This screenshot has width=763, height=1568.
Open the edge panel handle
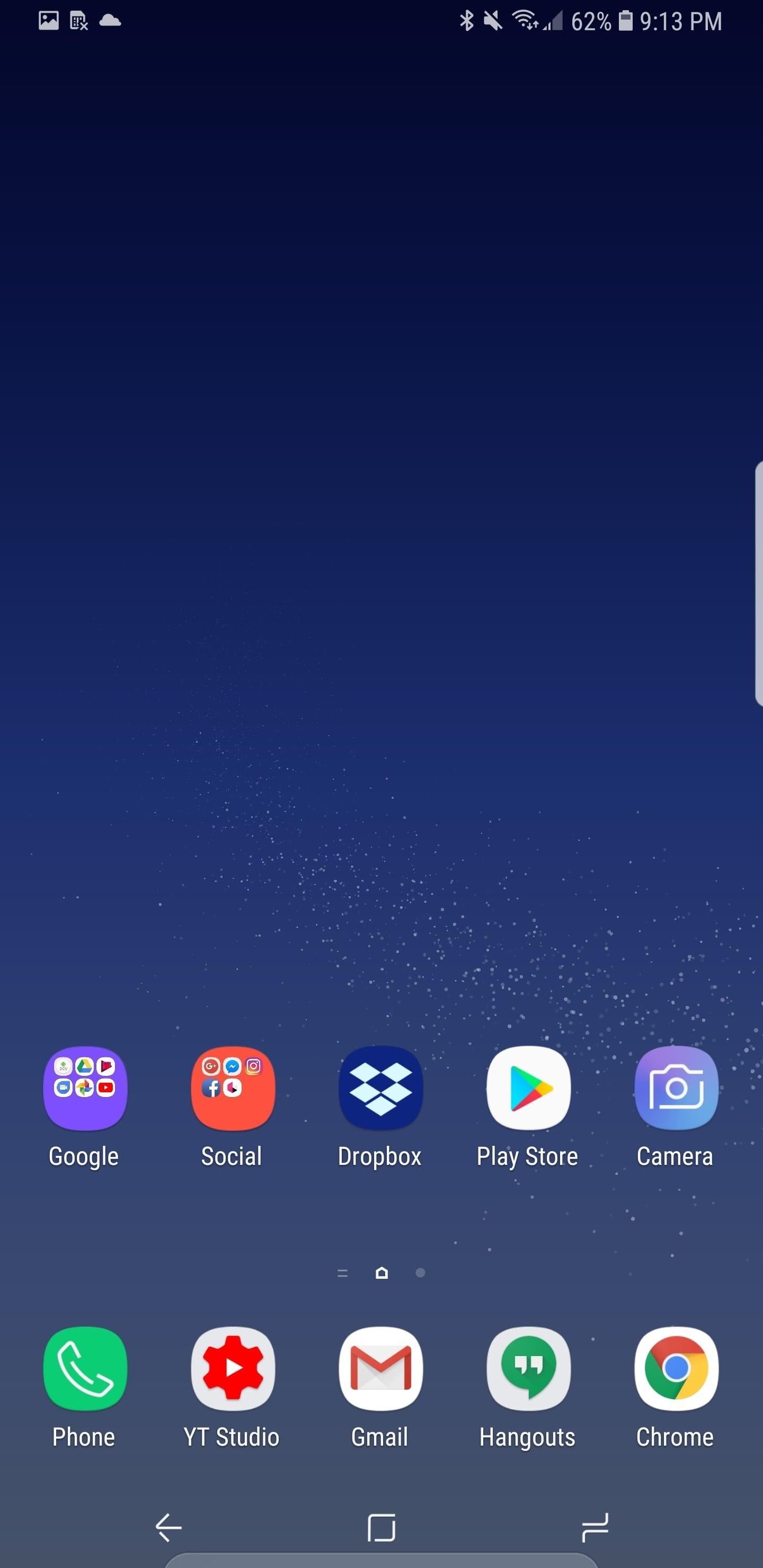[758, 583]
